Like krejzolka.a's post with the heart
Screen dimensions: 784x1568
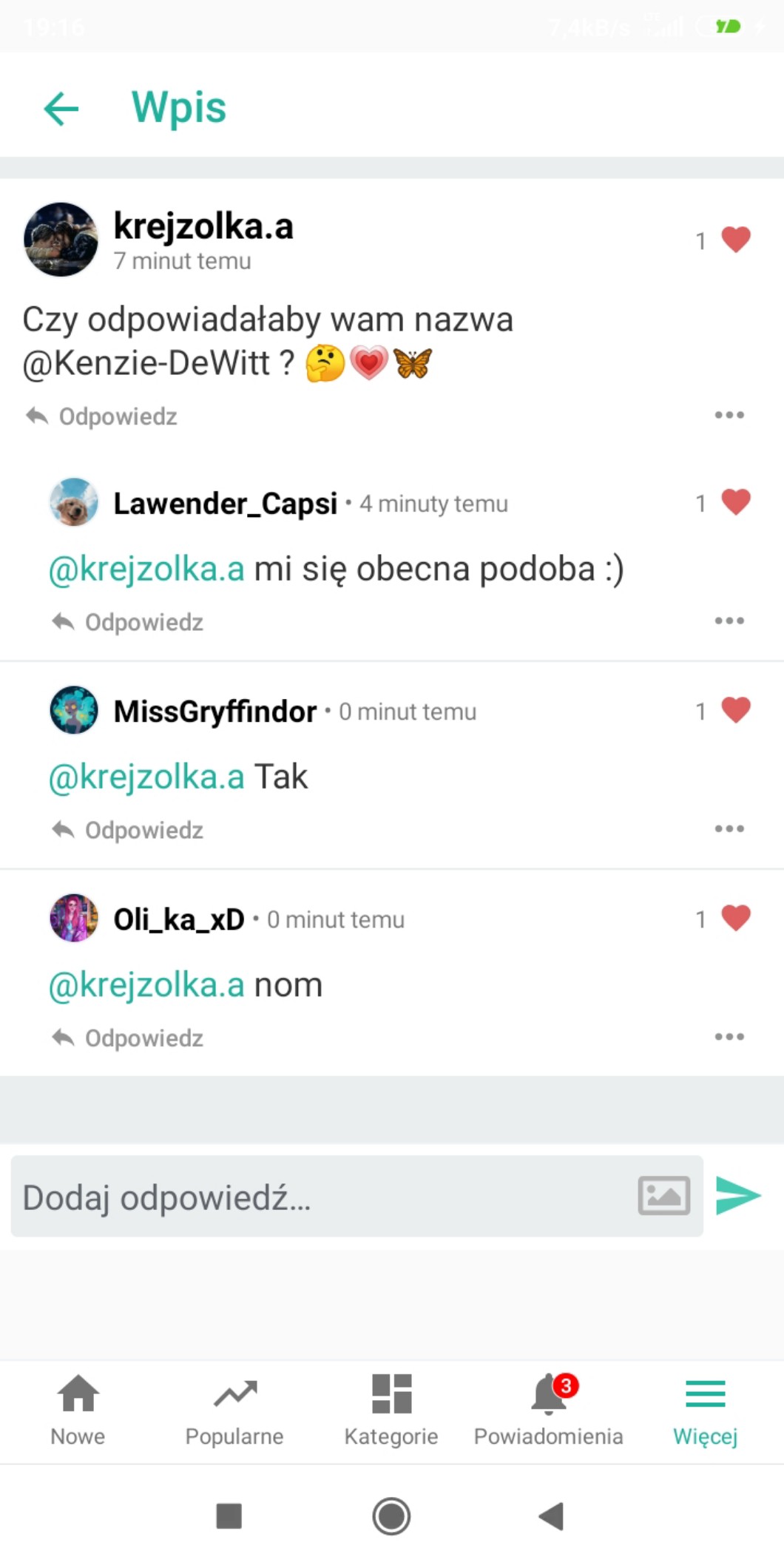click(x=735, y=240)
